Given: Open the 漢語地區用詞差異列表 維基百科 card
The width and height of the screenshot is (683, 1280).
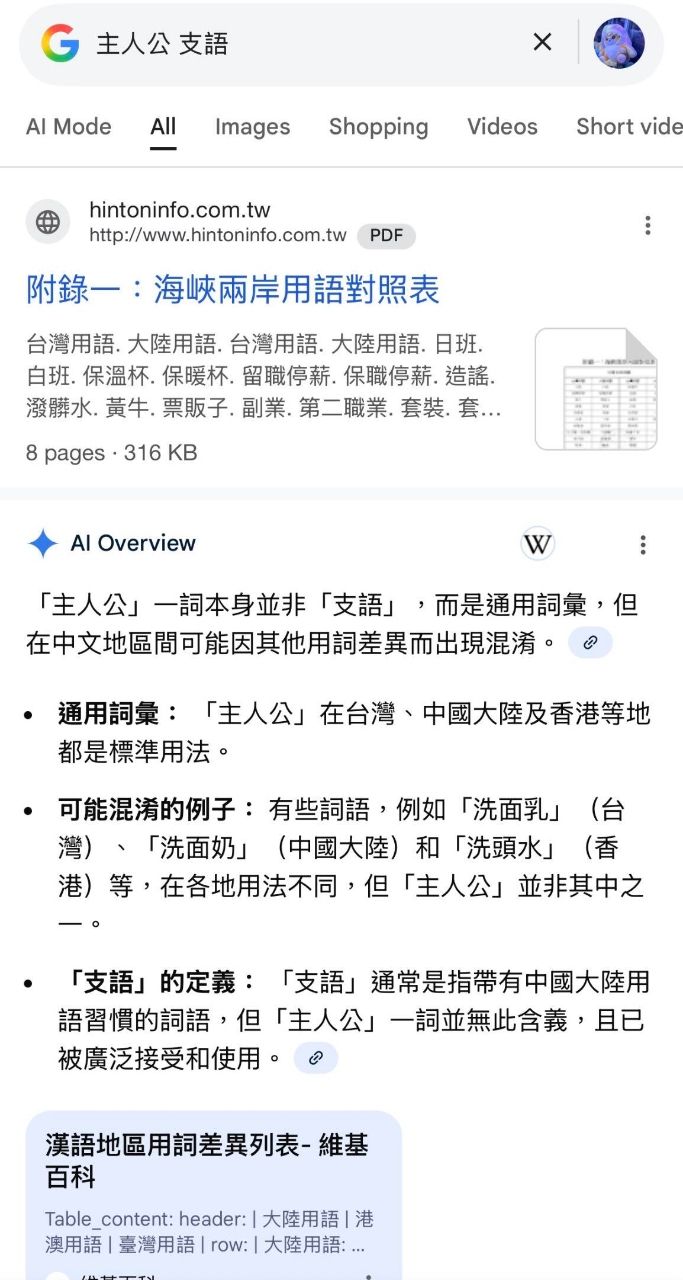Looking at the screenshot, I should click(x=213, y=1190).
